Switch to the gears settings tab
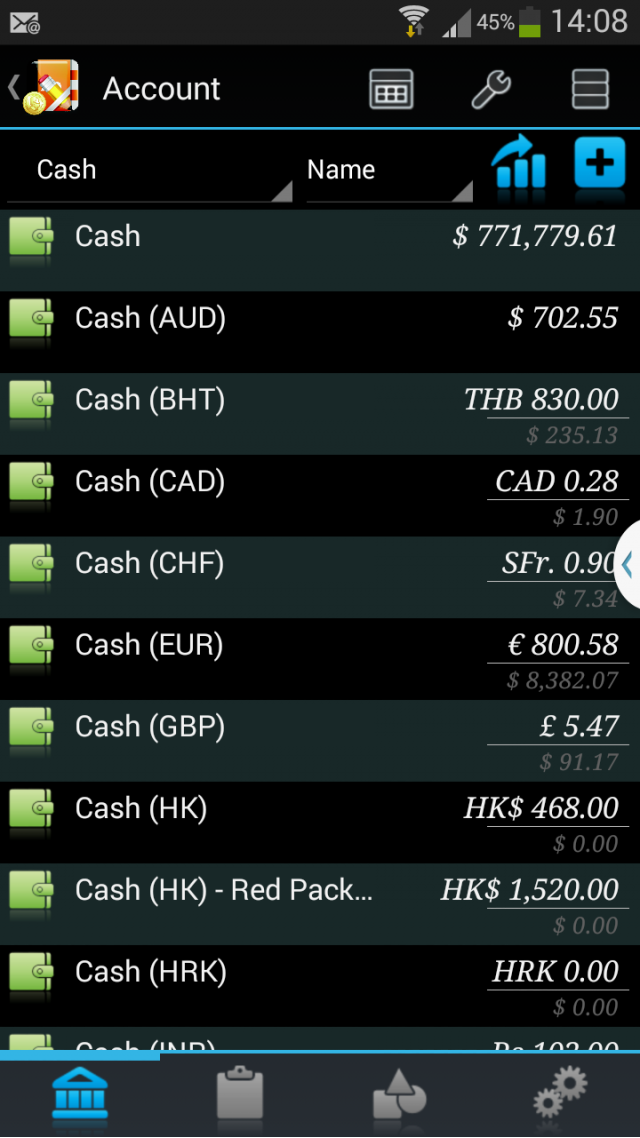 pyautogui.click(x=559, y=1092)
